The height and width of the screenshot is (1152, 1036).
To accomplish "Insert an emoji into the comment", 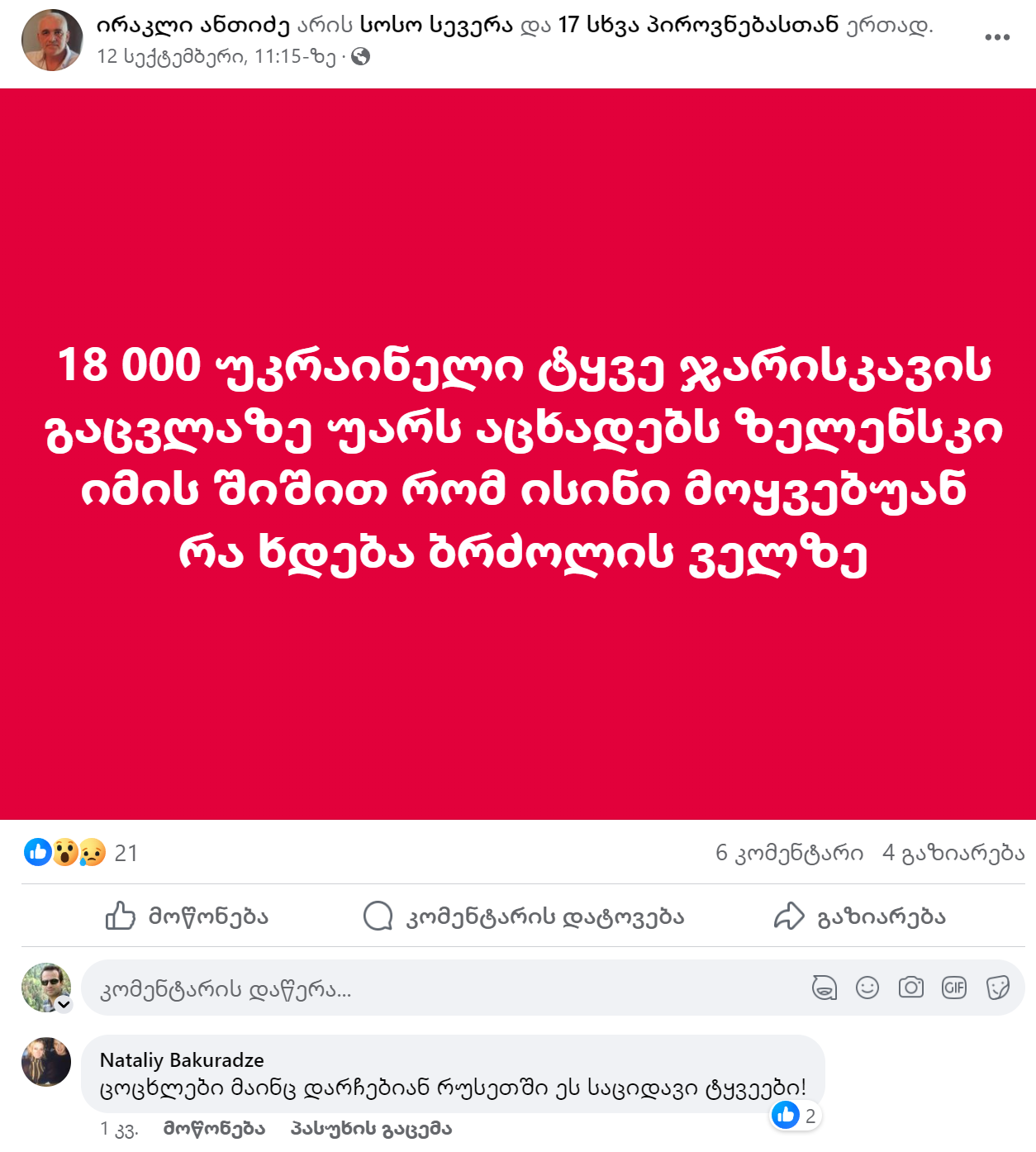I will click(x=867, y=988).
